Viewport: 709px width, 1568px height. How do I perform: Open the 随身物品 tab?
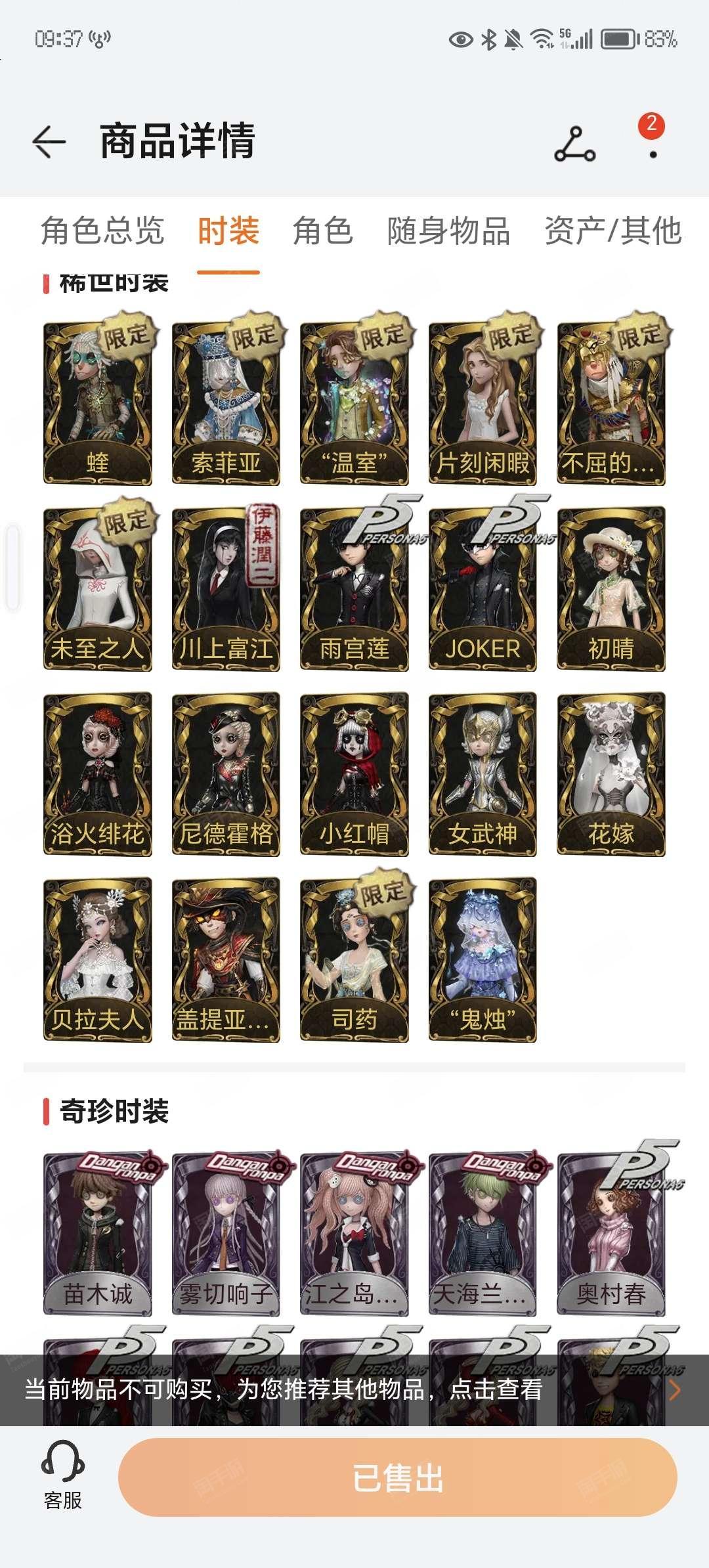coord(448,231)
